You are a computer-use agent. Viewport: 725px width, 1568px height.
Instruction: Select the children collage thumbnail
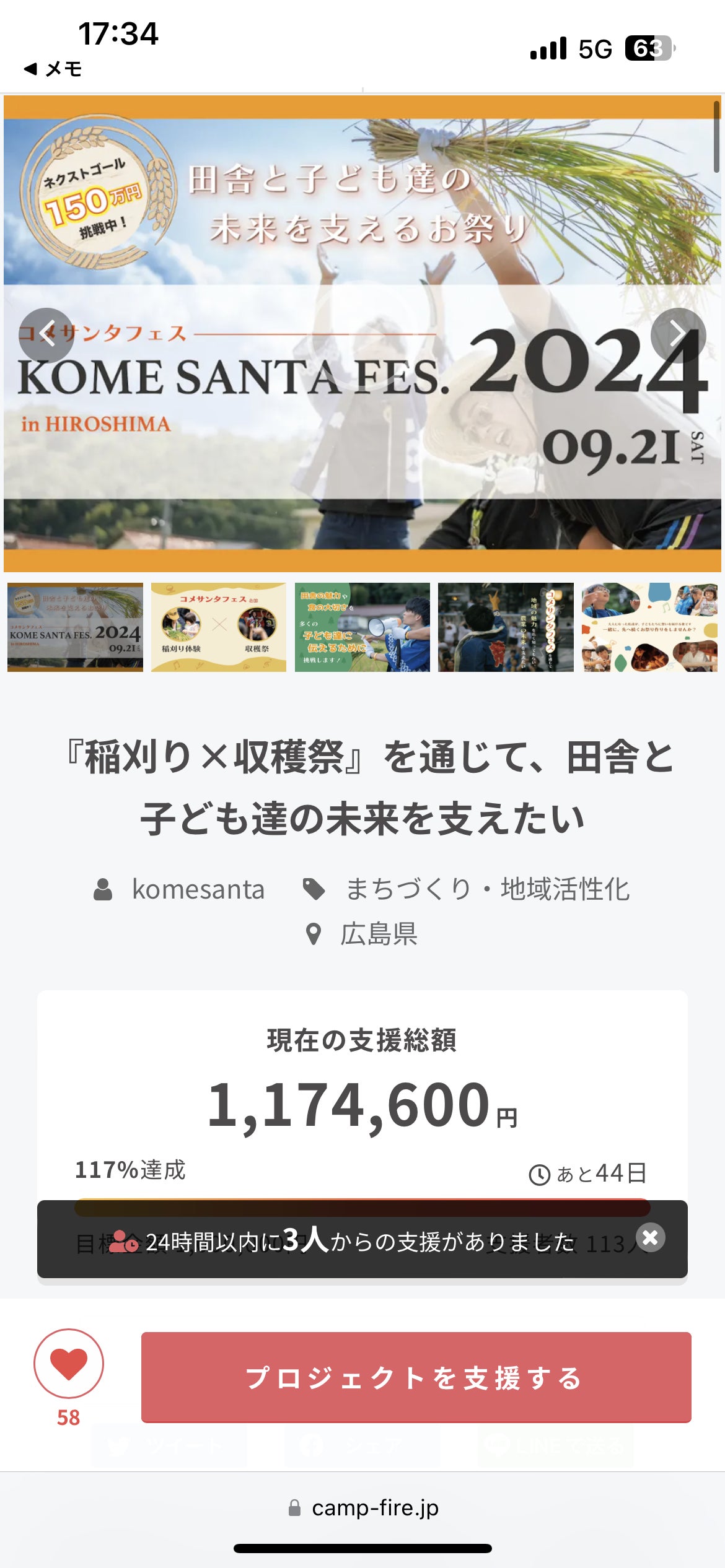coord(649,627)
